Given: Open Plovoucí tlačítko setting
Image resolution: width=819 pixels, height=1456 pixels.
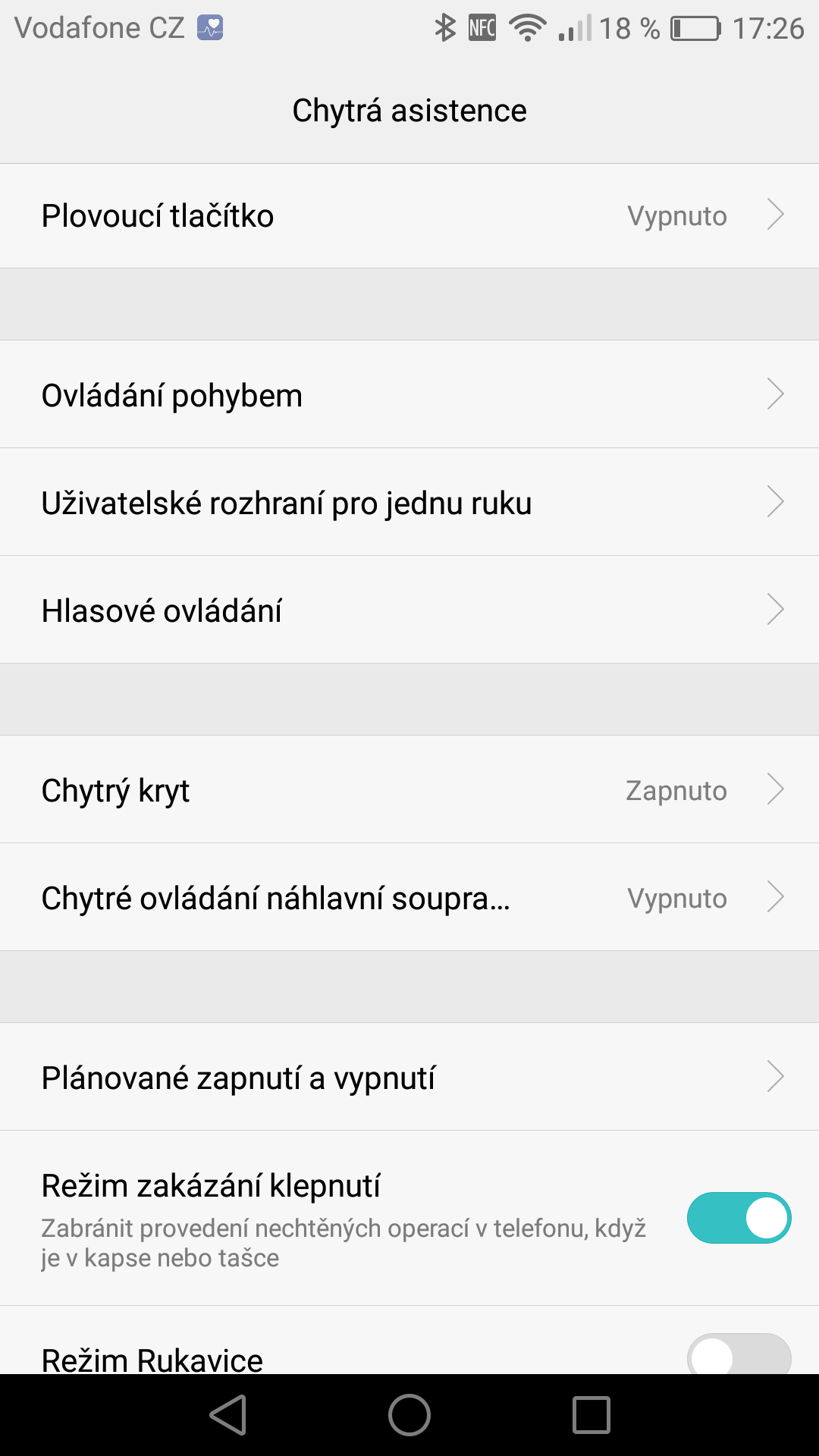Looking at the screenshot, I should click(409, 215).
